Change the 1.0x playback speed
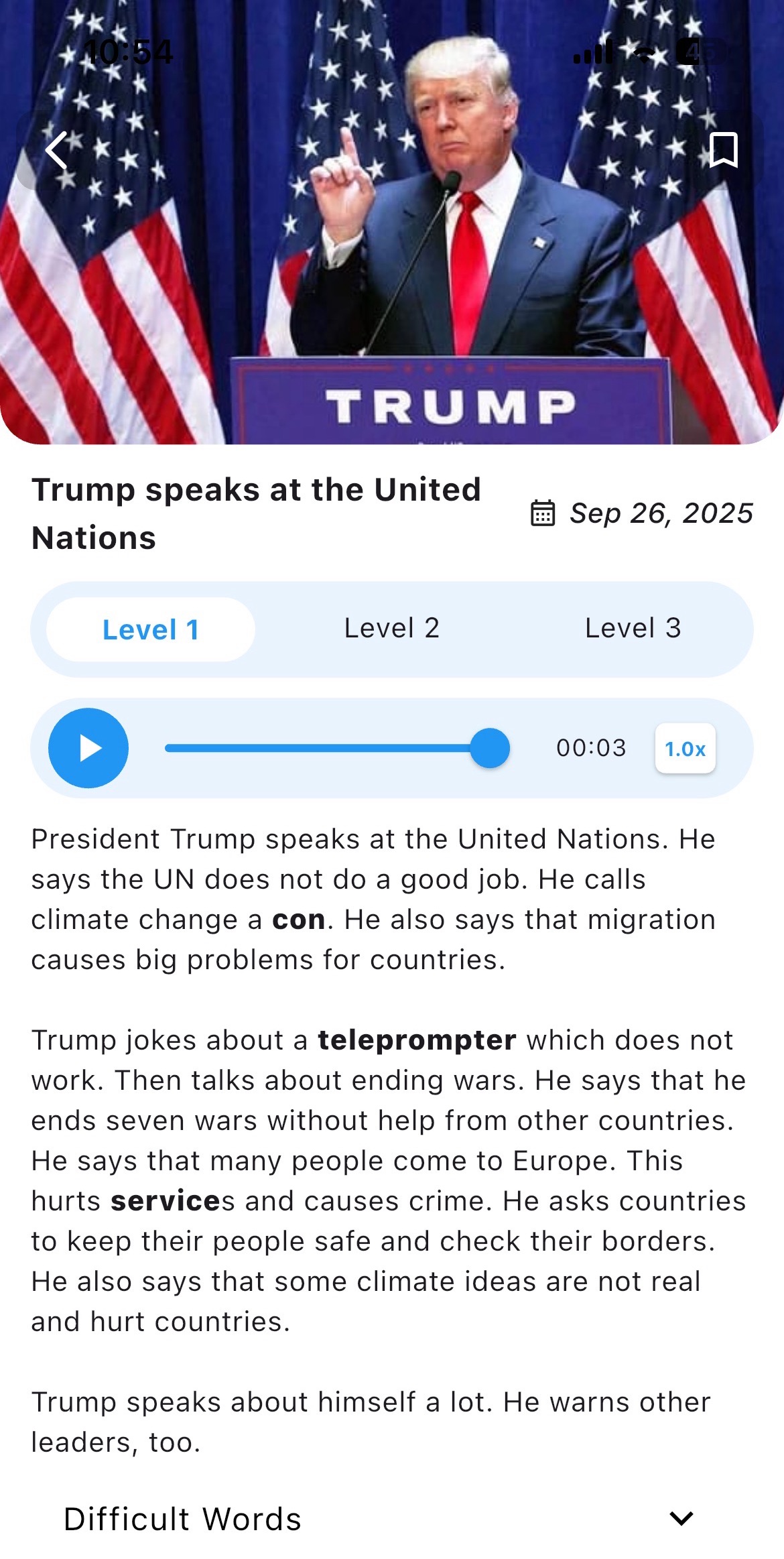 pyautogui.click(x=685, y=749)
